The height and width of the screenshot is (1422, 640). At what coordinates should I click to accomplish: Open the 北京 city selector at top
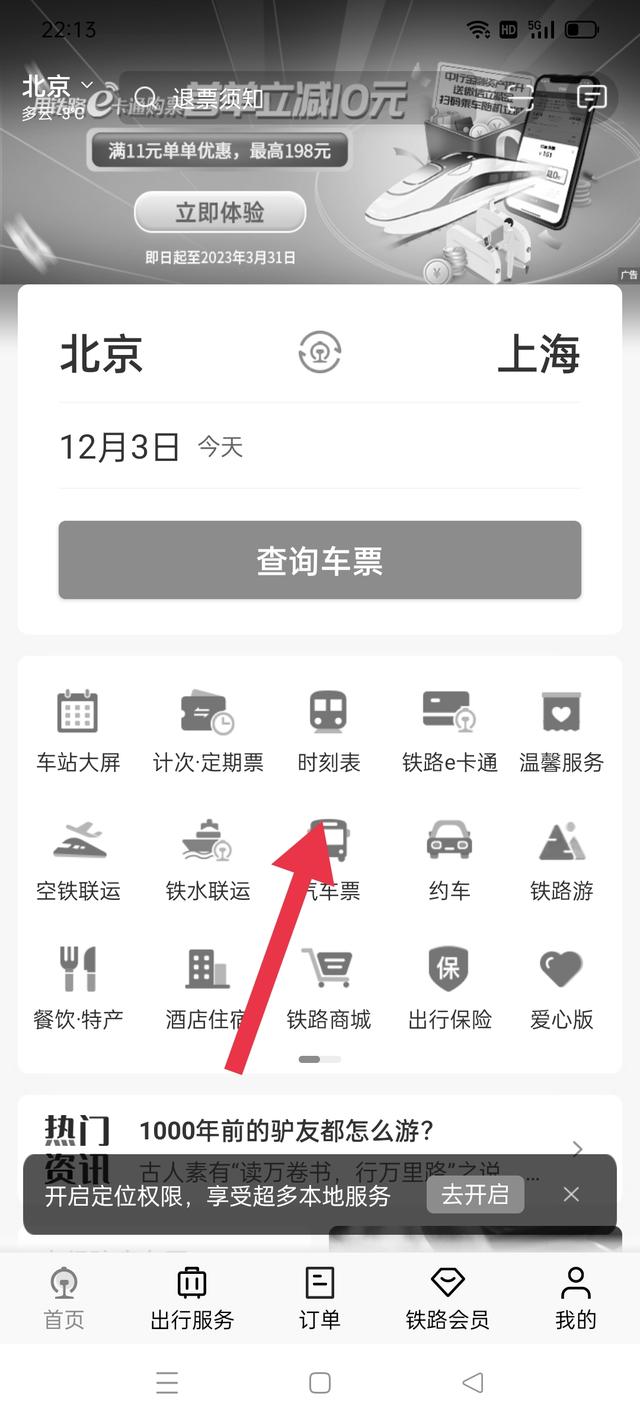pos(57,87)
